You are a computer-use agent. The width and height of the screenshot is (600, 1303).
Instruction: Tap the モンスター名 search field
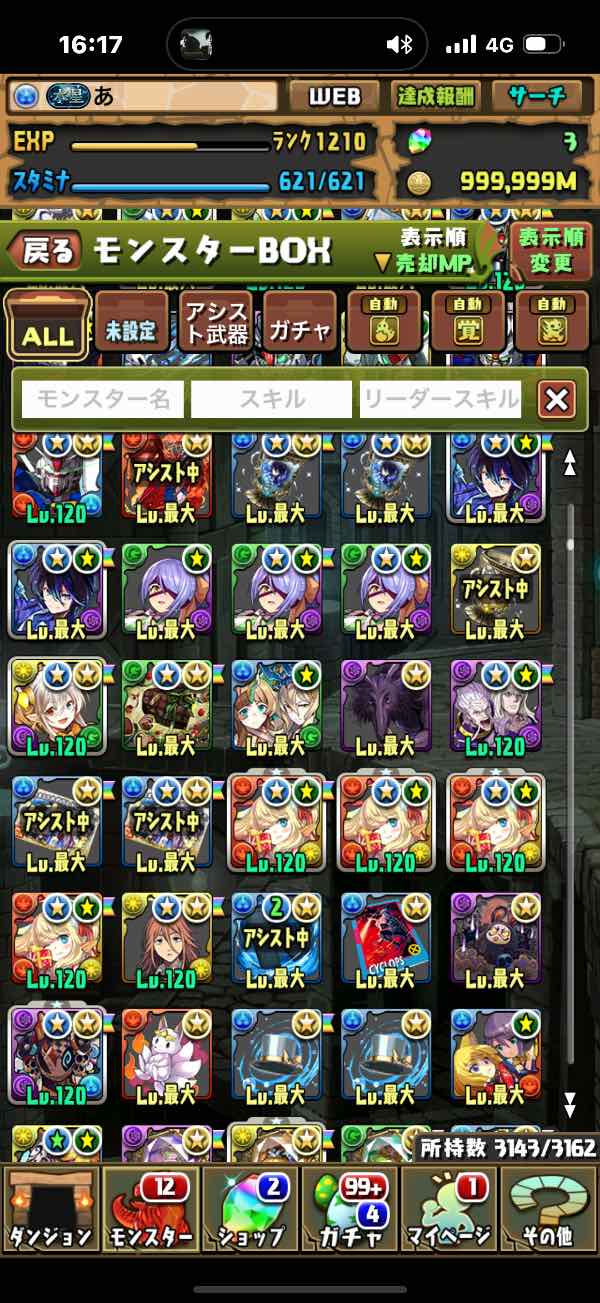[x=103, y=400]
